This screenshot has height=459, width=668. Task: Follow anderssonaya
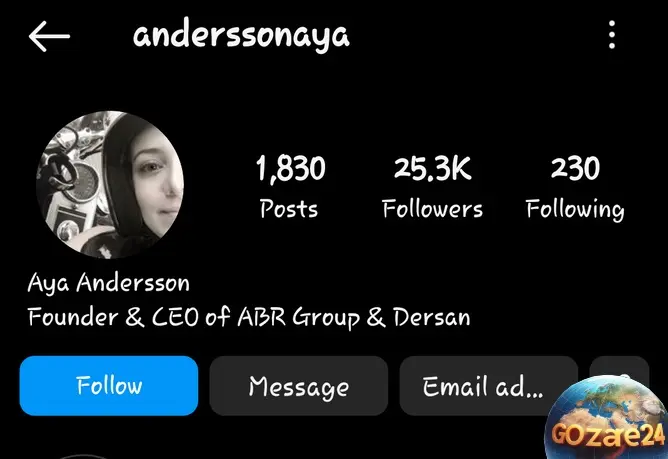pos(109,386)
